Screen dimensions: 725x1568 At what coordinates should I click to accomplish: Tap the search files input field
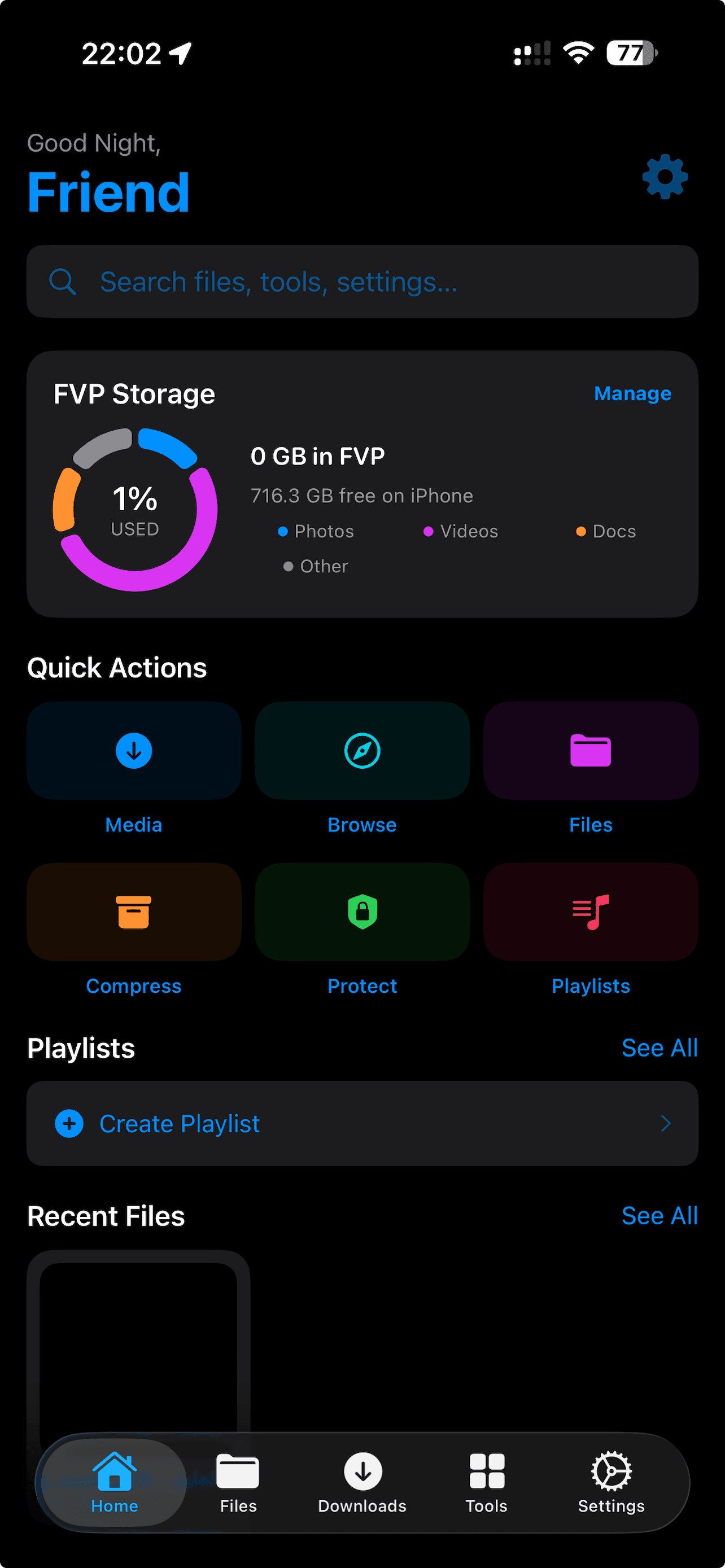(x=361, y=282)
